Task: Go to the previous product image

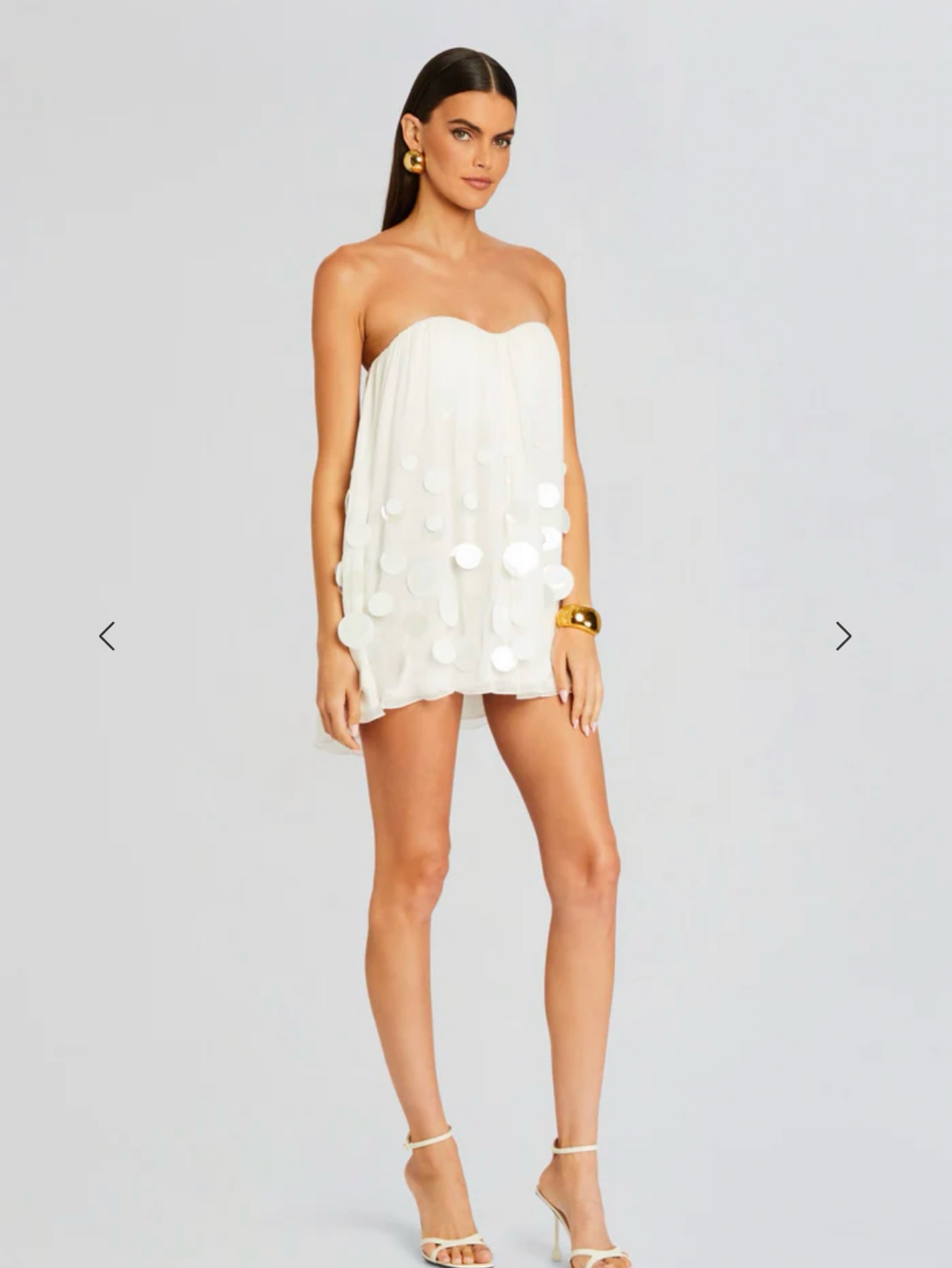Action: 107,636
